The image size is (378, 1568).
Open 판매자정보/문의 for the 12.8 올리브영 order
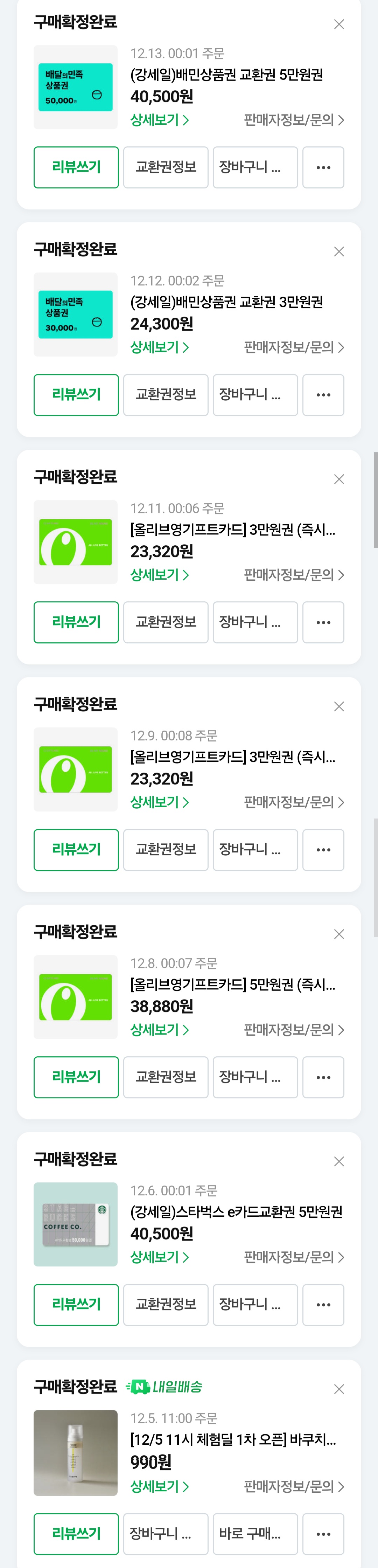293,1030
